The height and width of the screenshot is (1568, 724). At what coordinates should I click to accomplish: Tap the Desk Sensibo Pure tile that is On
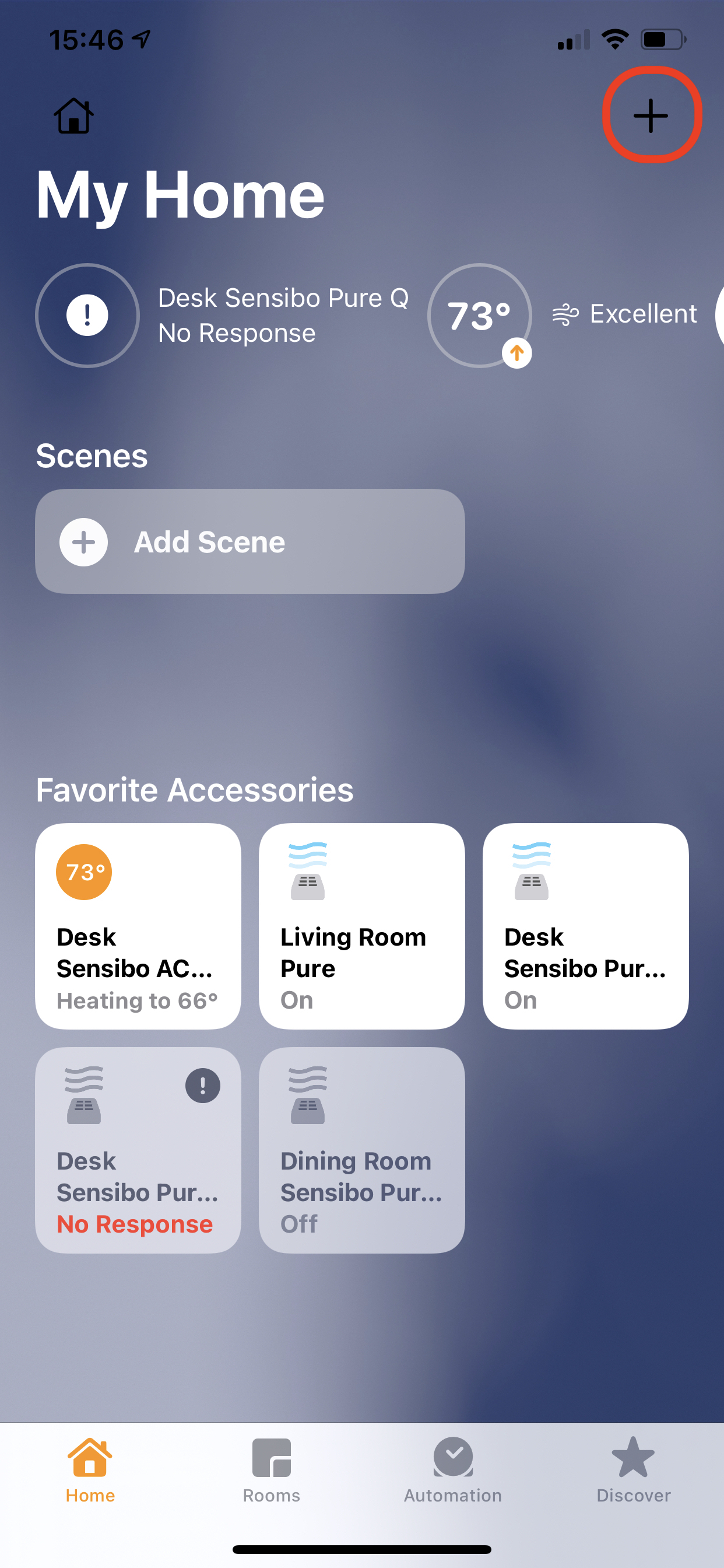(x=585, y=926)
